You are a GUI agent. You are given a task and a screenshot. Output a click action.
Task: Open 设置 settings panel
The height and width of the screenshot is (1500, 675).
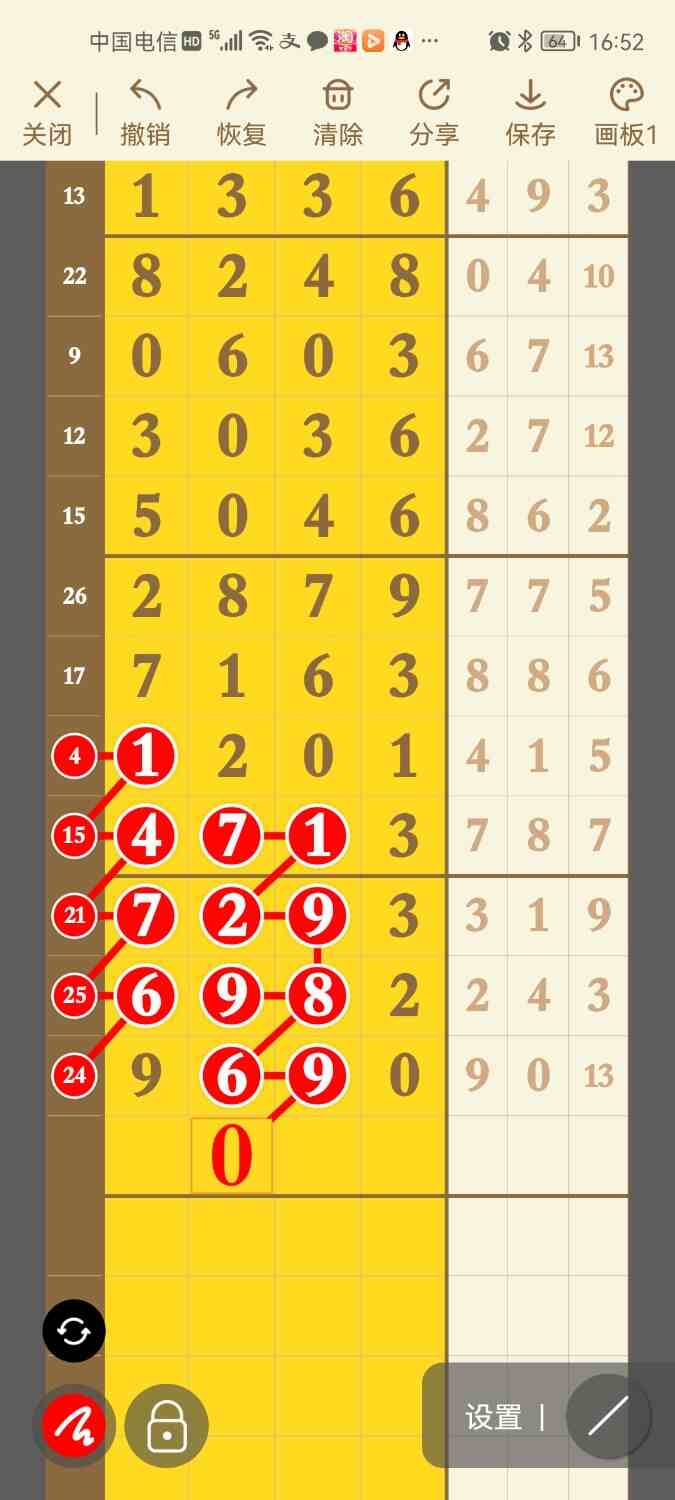tap(494, 1417)
